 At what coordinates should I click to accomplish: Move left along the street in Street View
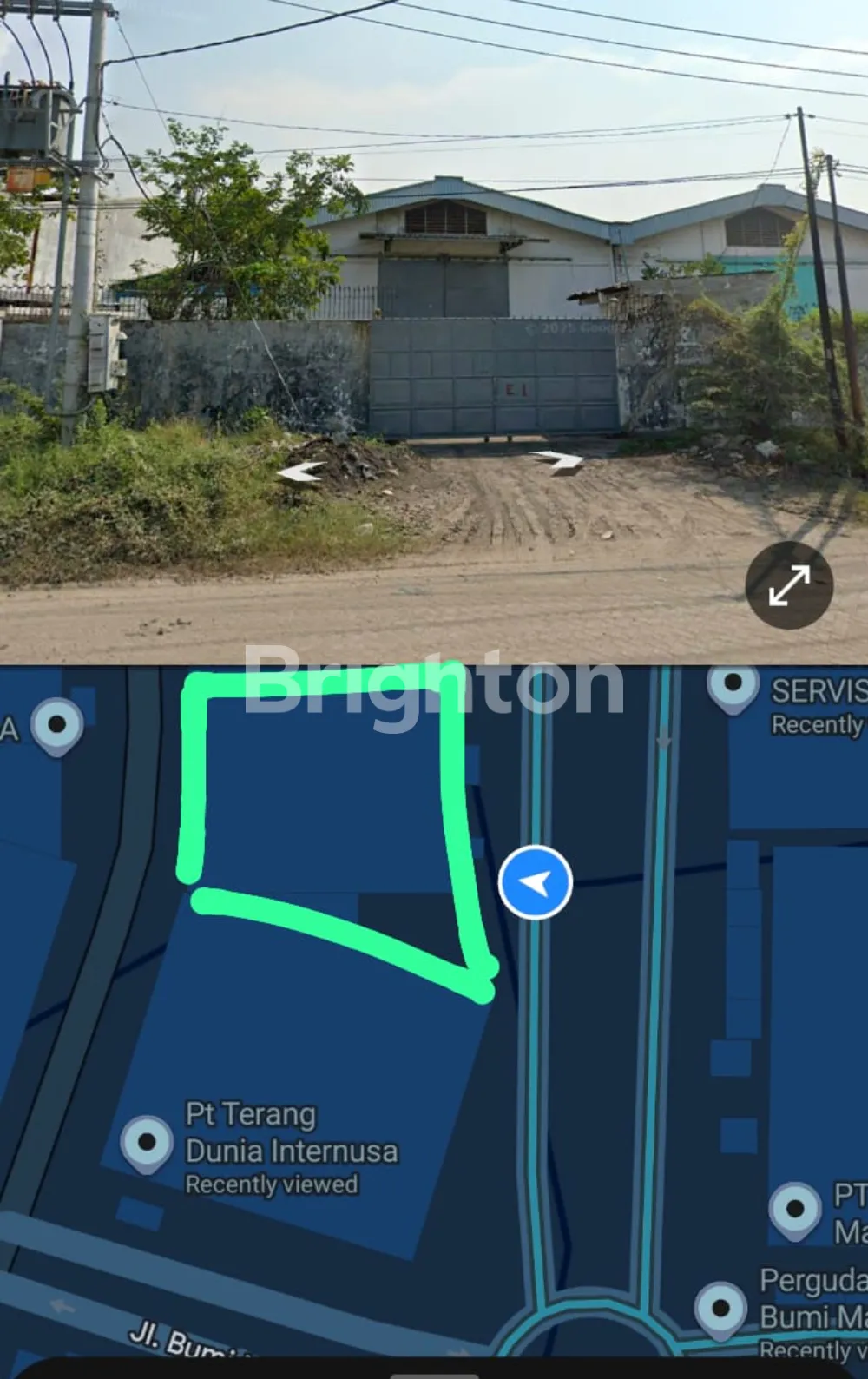pos(299,472)
